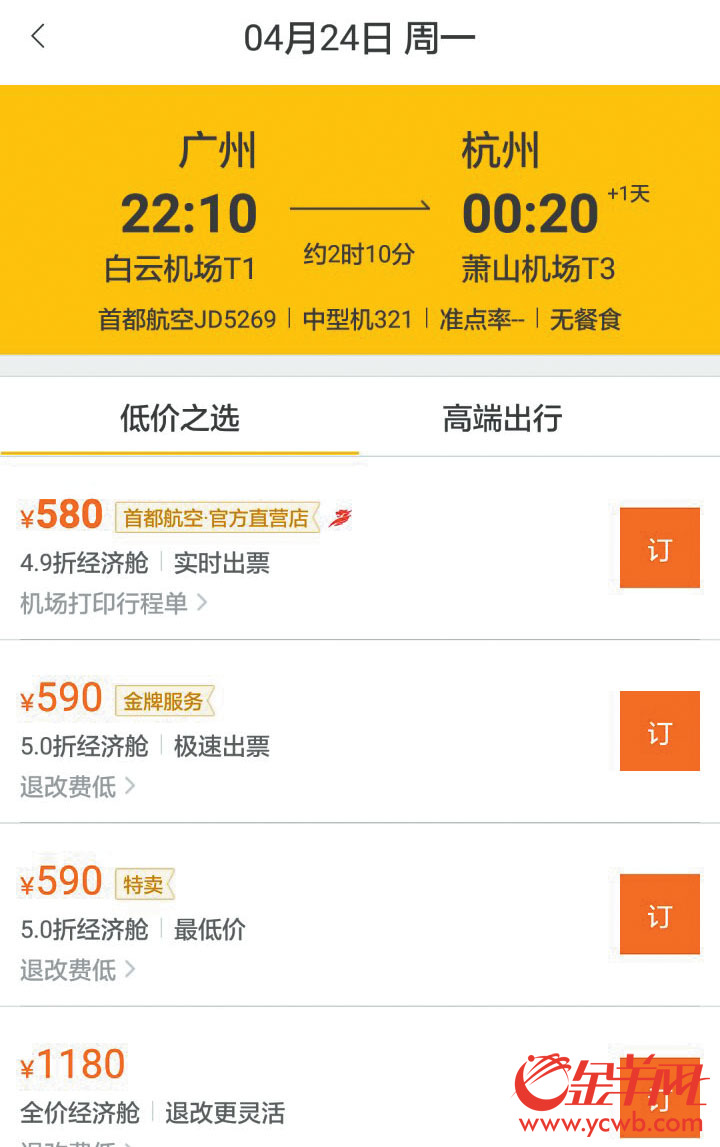Book the ¥580 首都航空官方直营店 fare
The height and width of the screenshot is (1147, 720).
coord(659,548)
